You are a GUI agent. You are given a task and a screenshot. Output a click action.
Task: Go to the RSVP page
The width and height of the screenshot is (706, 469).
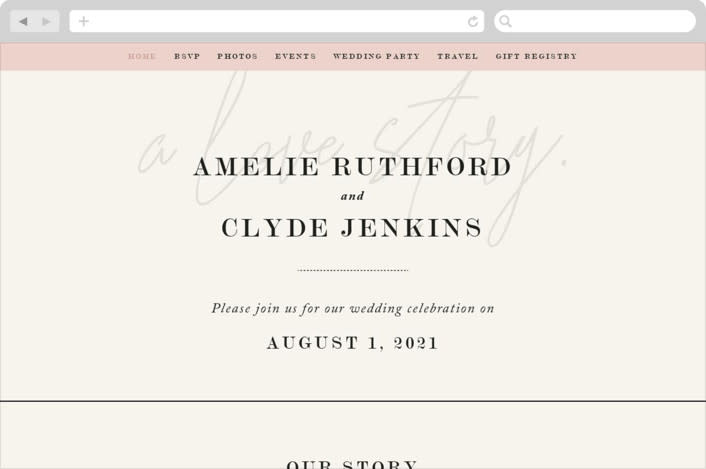pos(187,57)
